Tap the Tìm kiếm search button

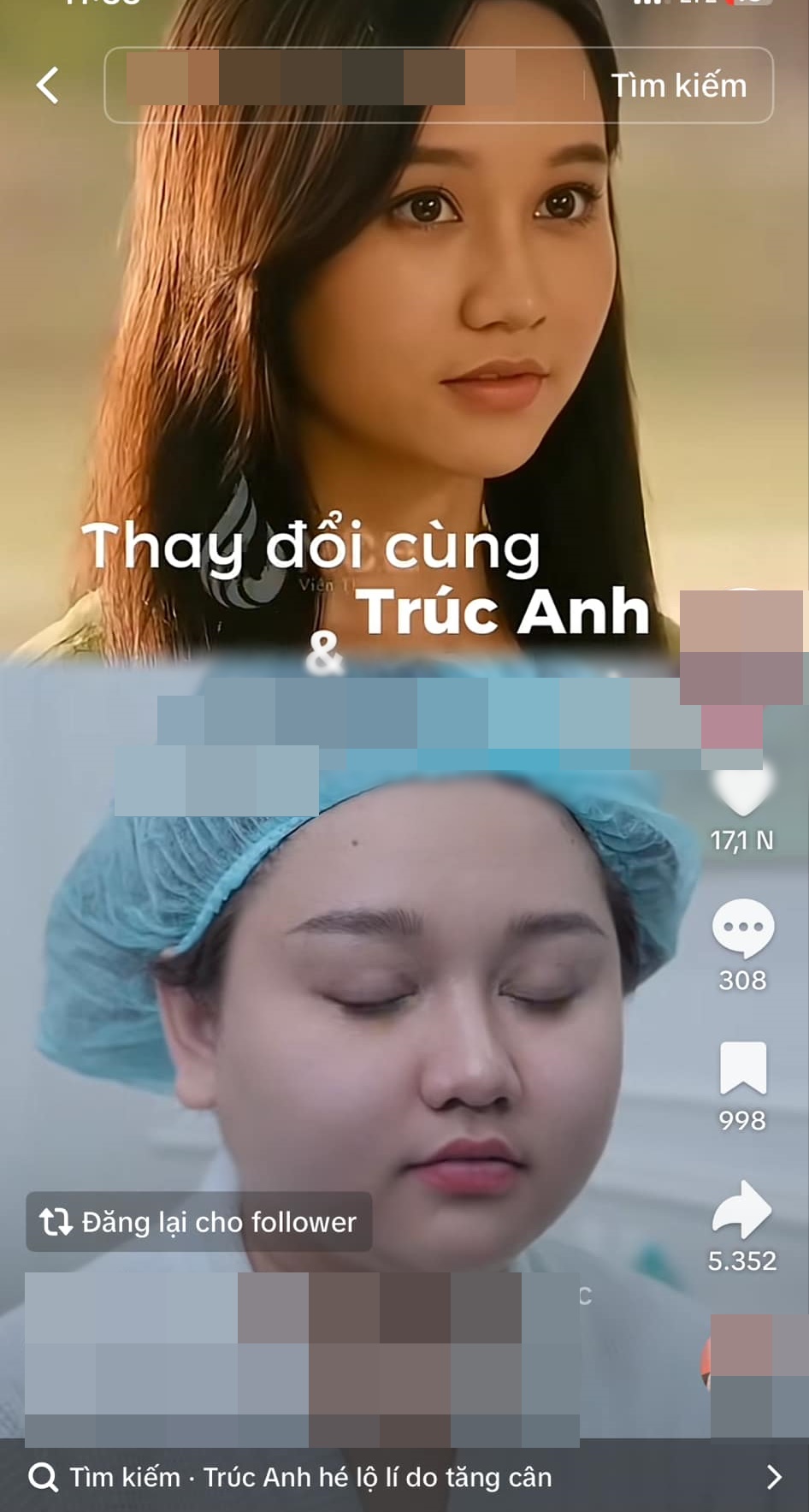point(678,86)
